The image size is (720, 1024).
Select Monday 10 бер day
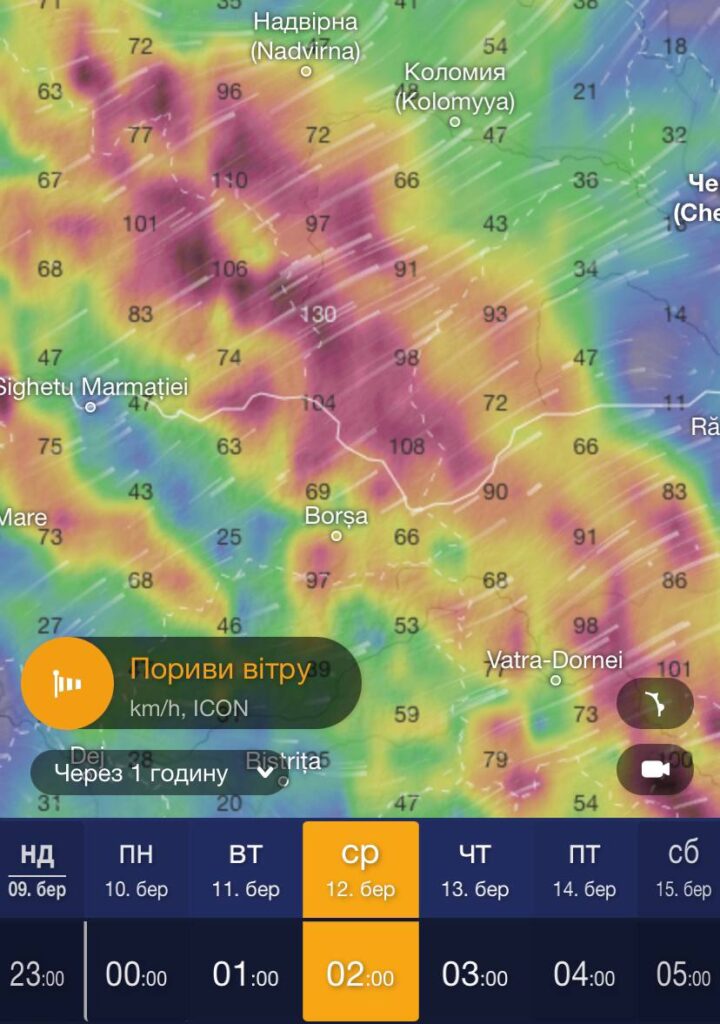click(136, 869)
